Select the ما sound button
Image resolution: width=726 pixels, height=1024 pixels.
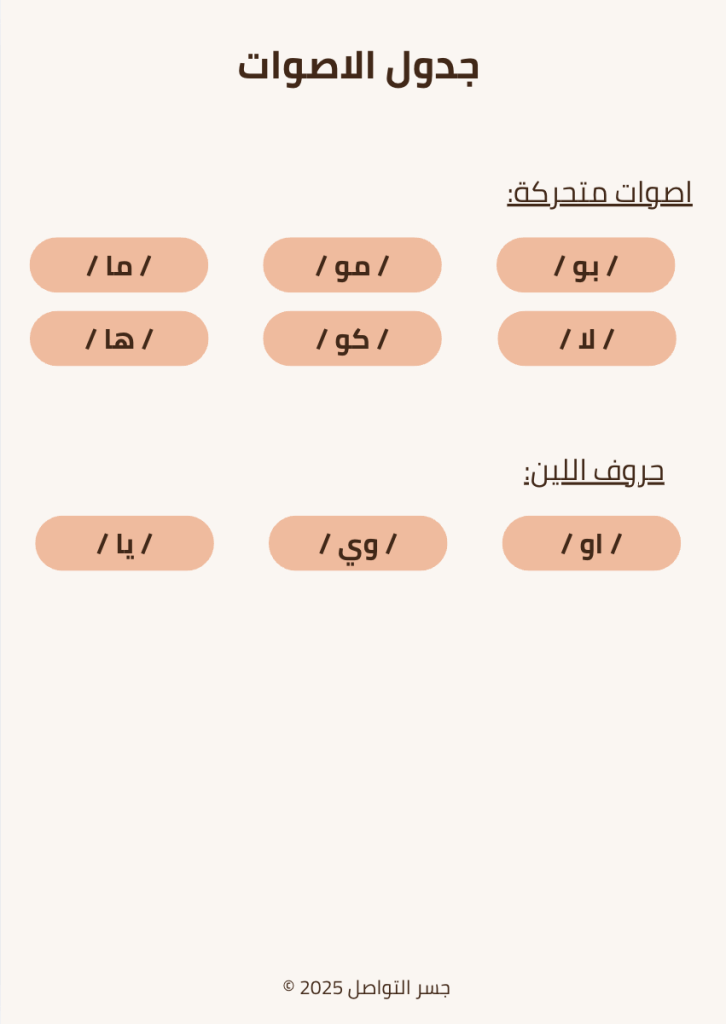point(119,265)
